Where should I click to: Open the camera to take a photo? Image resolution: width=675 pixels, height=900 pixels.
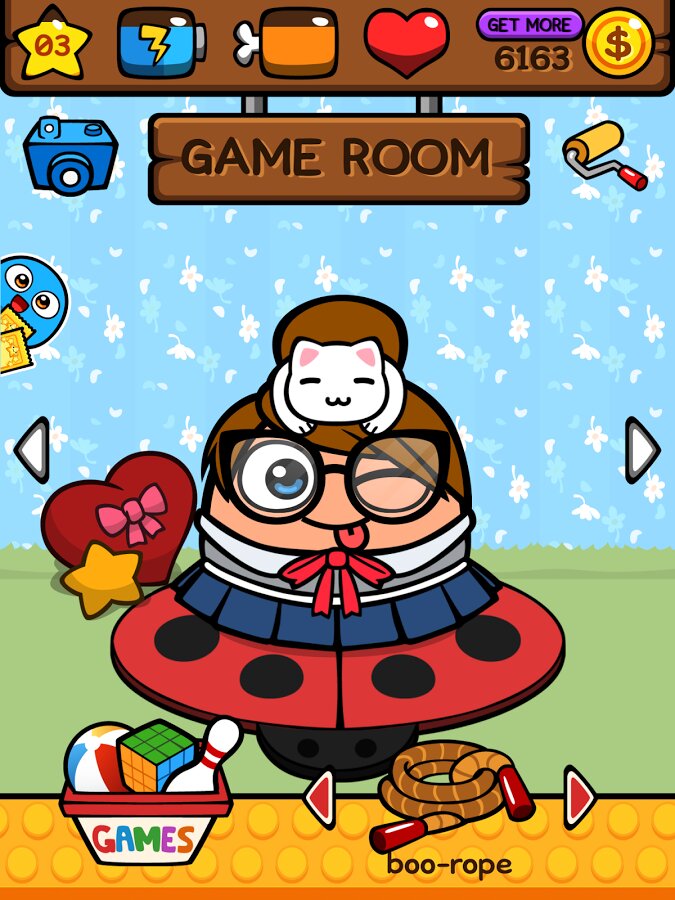[70, 155]
